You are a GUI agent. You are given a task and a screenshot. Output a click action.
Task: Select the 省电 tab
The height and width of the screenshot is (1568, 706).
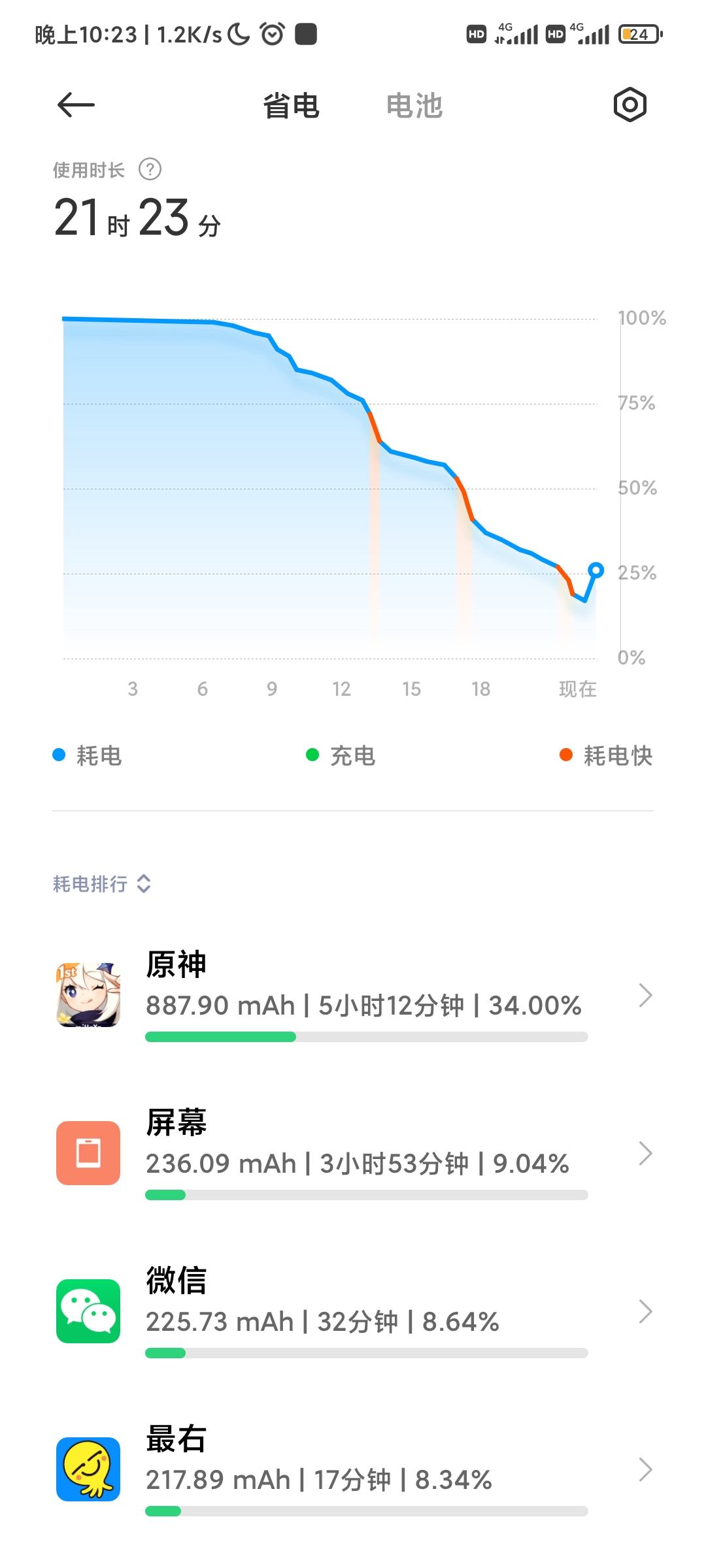[x=291, y=106]
